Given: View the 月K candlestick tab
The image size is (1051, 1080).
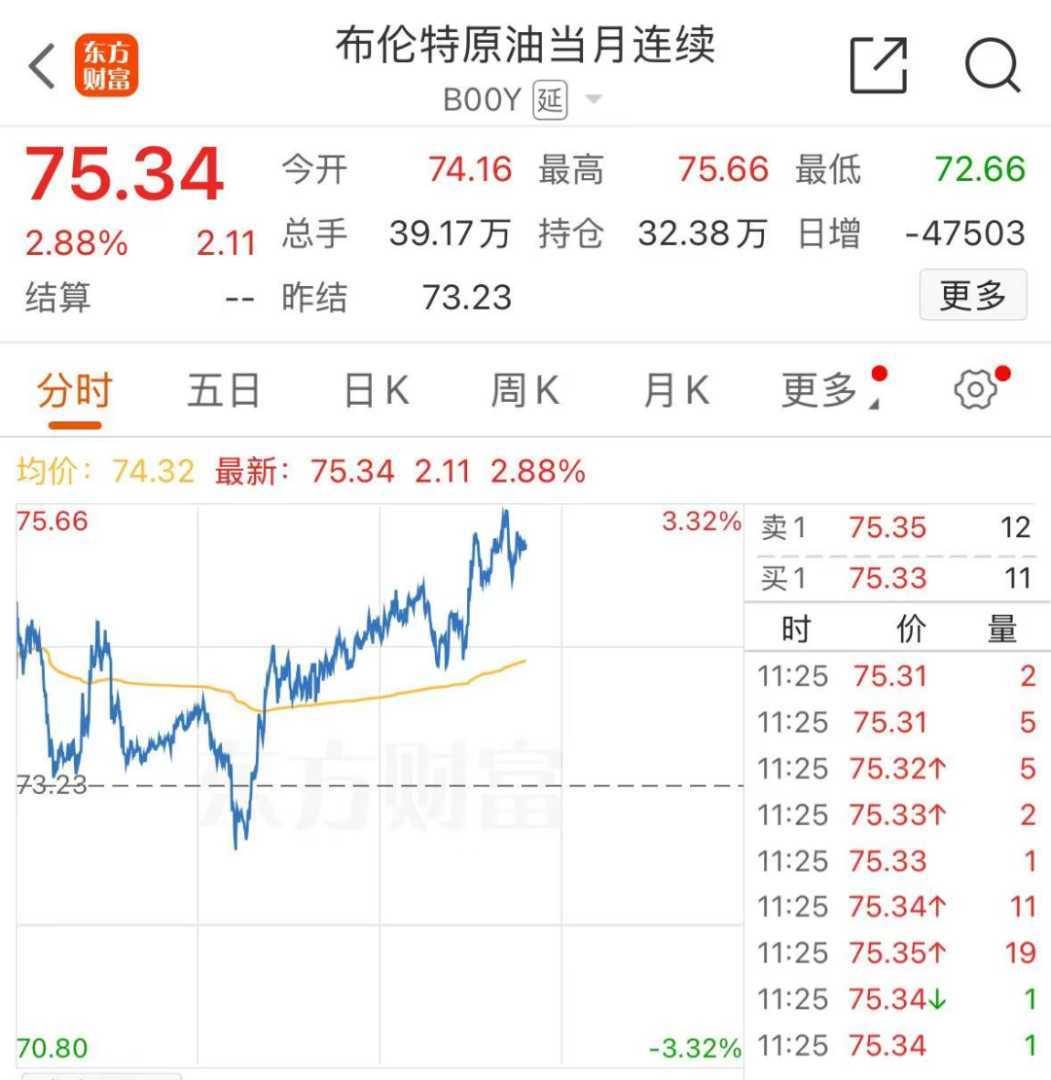Looking at the screenshot, I should tap(676, 391).
